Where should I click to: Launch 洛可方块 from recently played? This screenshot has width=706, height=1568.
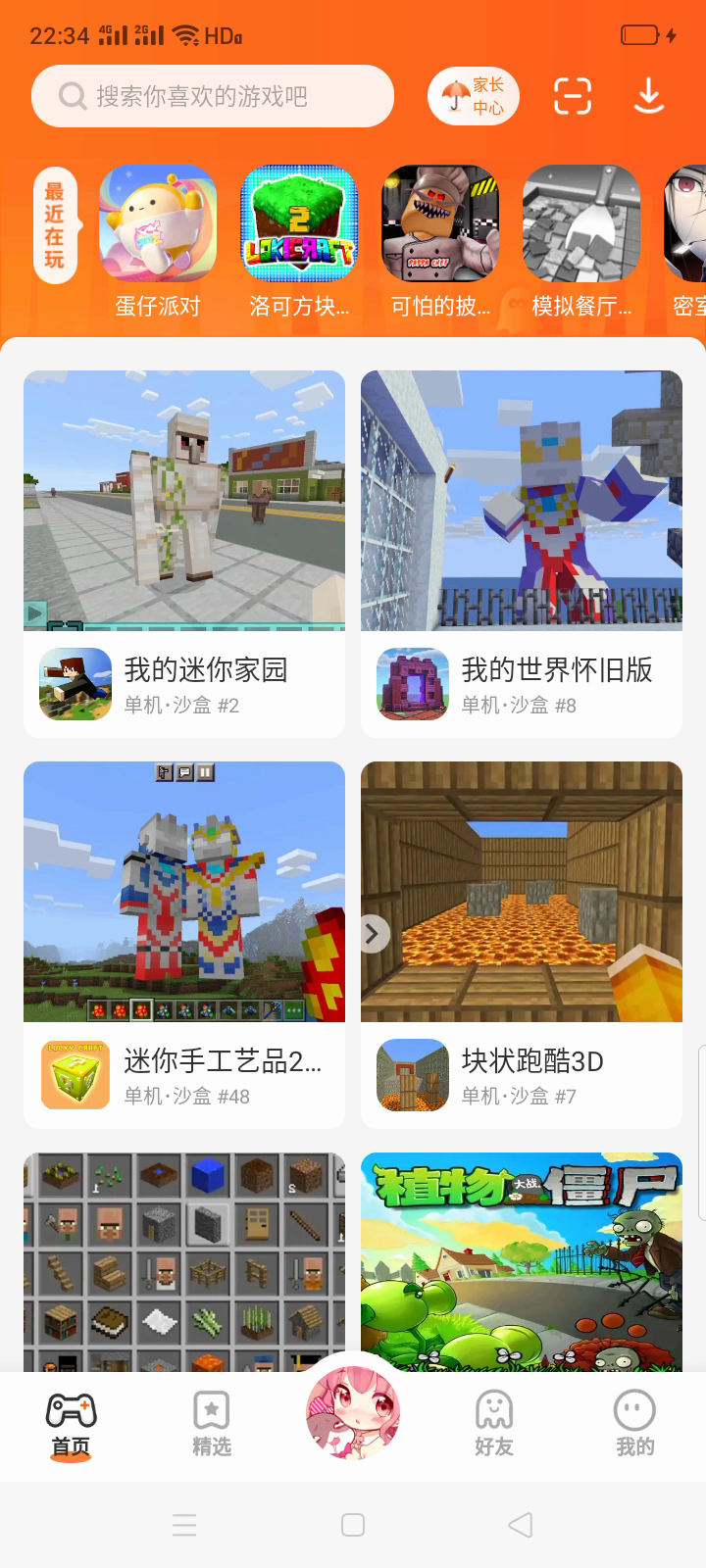299,224
